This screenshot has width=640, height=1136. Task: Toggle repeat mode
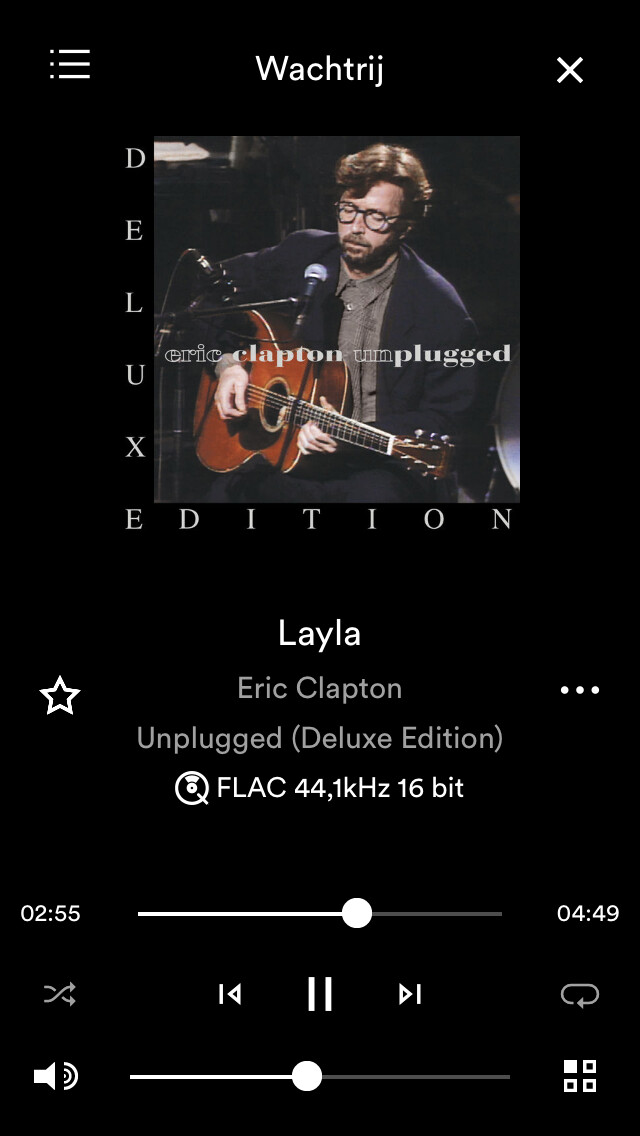(580, 994)
